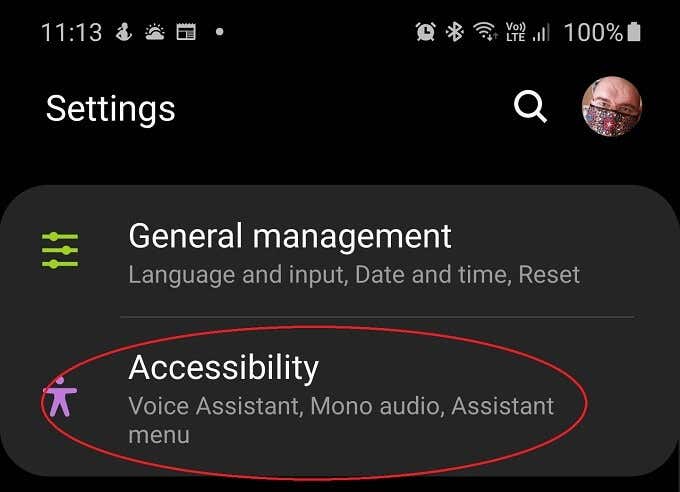Open the settings search icon

530,106
